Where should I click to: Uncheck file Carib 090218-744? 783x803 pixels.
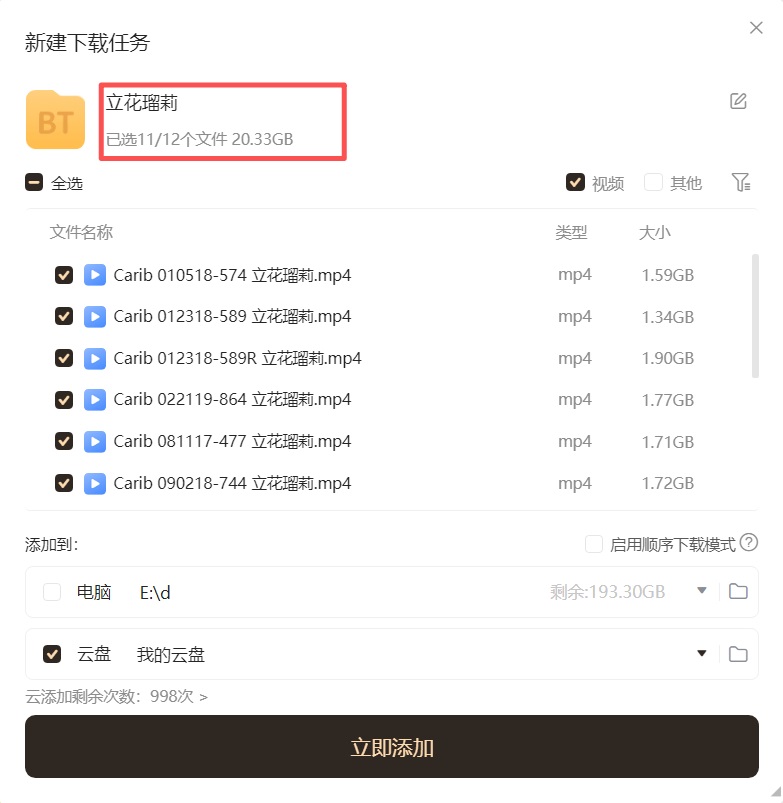pyautogui.click(x=64, y=483)
